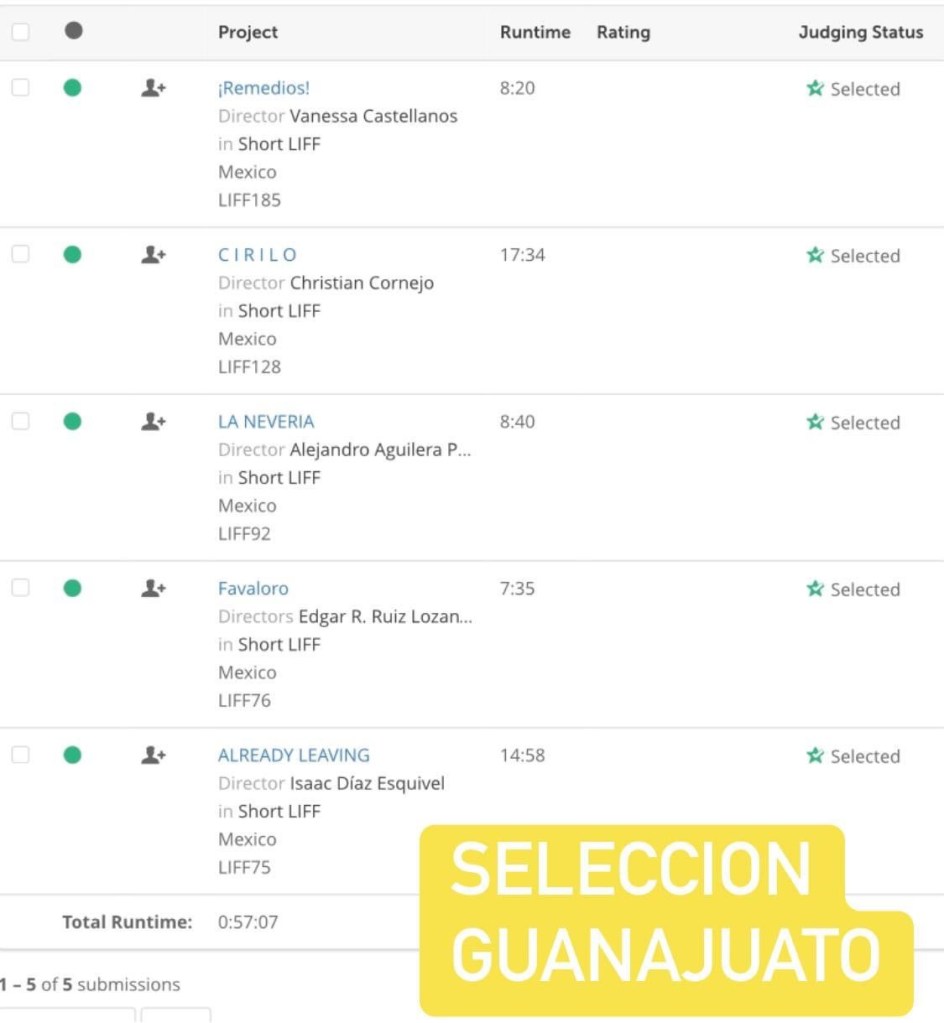Open the ALREADY LEAVING project
Viewport: 944px width, 1023px height.
click(x=294, y=755)
